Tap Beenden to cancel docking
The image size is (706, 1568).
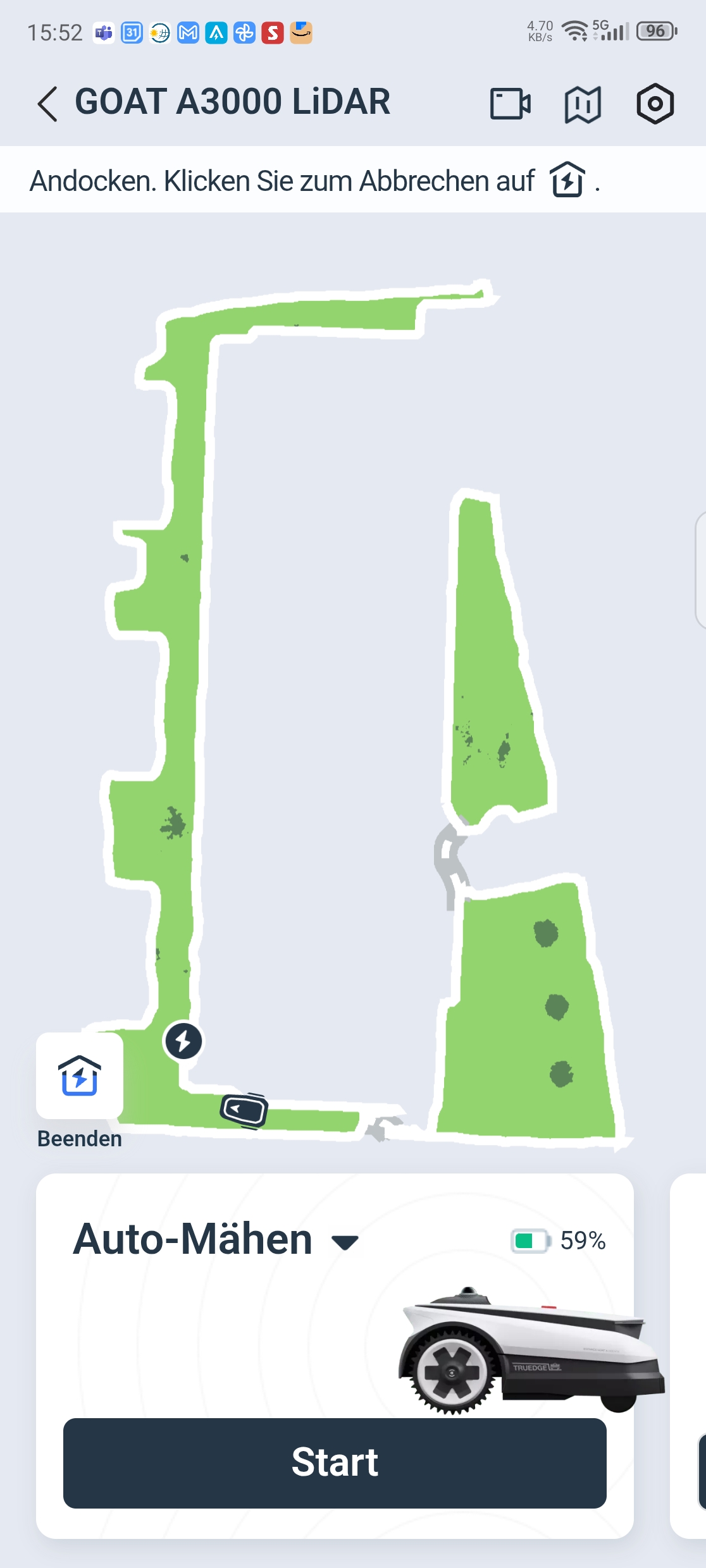(80, 1076)
